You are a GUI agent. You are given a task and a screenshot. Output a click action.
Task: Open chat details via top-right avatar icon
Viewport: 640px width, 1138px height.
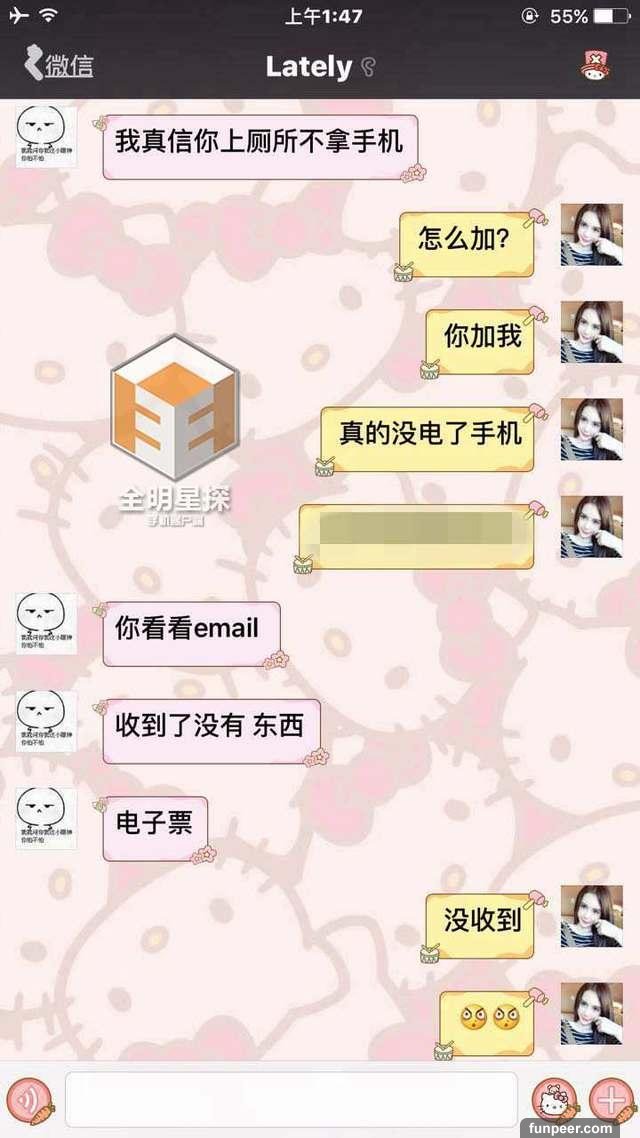point(597,67)
